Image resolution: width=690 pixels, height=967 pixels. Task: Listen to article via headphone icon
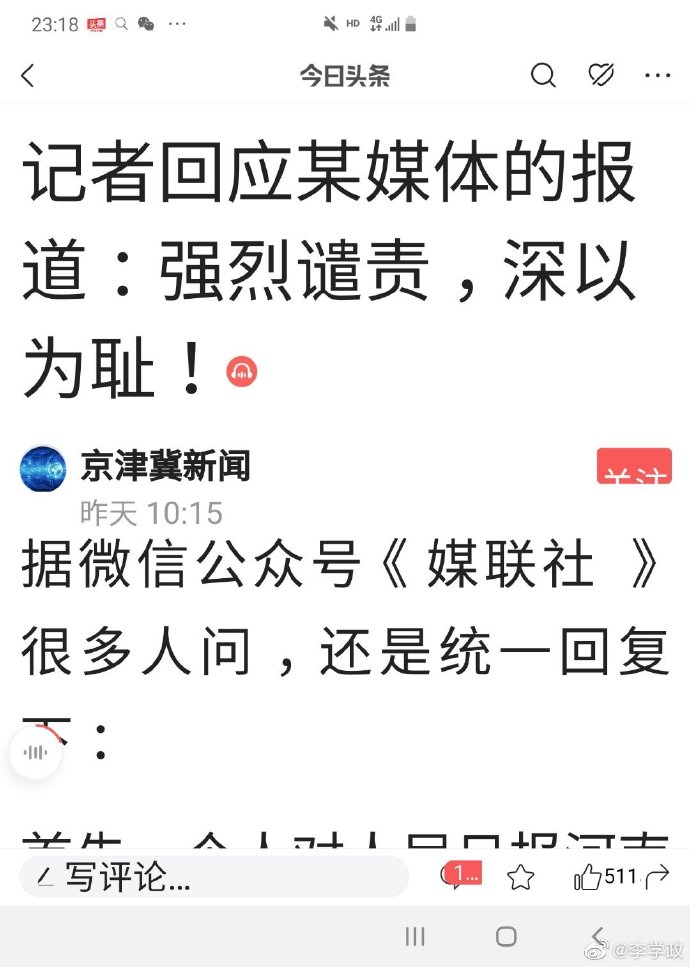tap(242, 372)
